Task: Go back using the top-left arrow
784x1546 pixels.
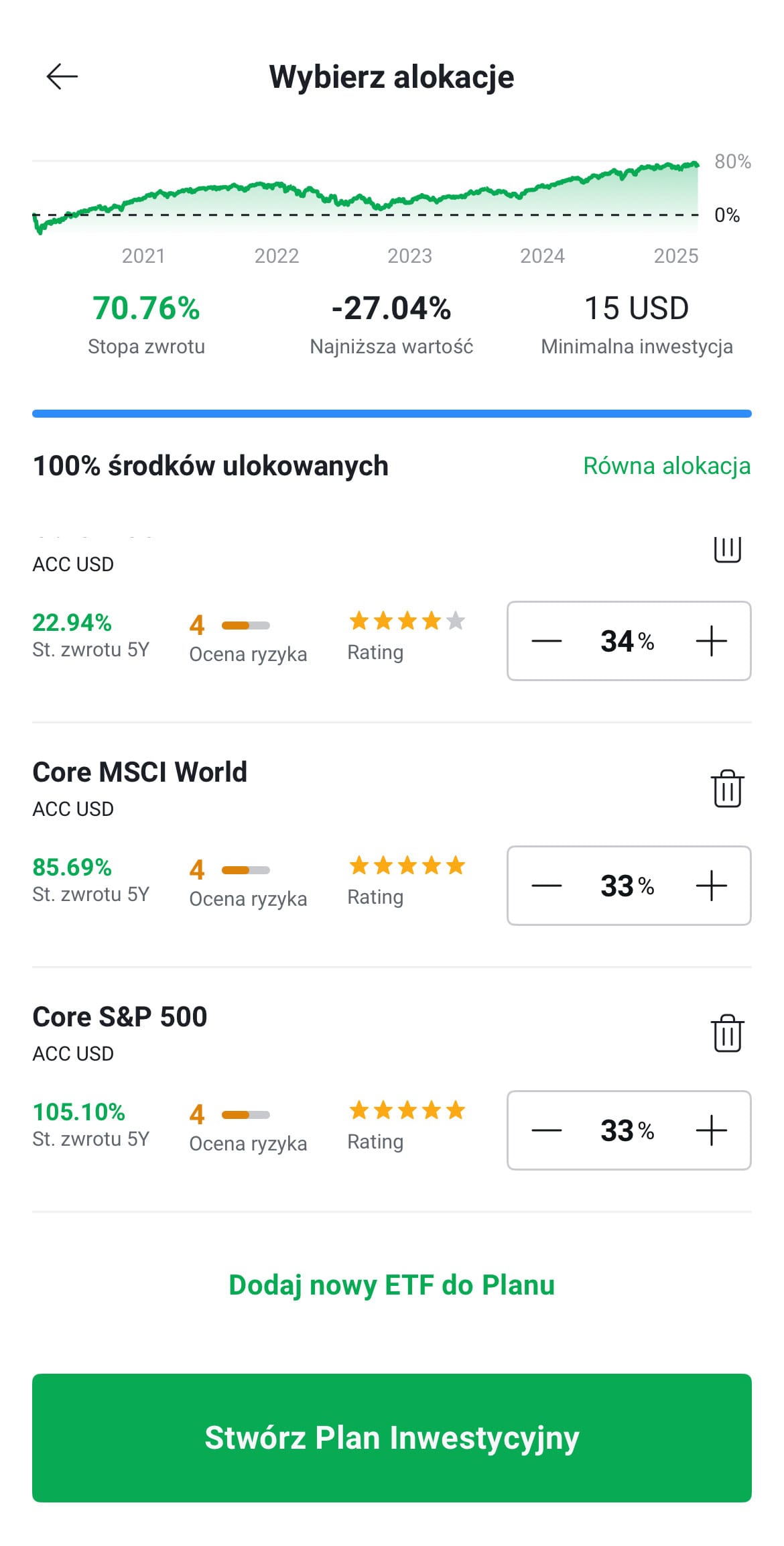Action: 62,76
